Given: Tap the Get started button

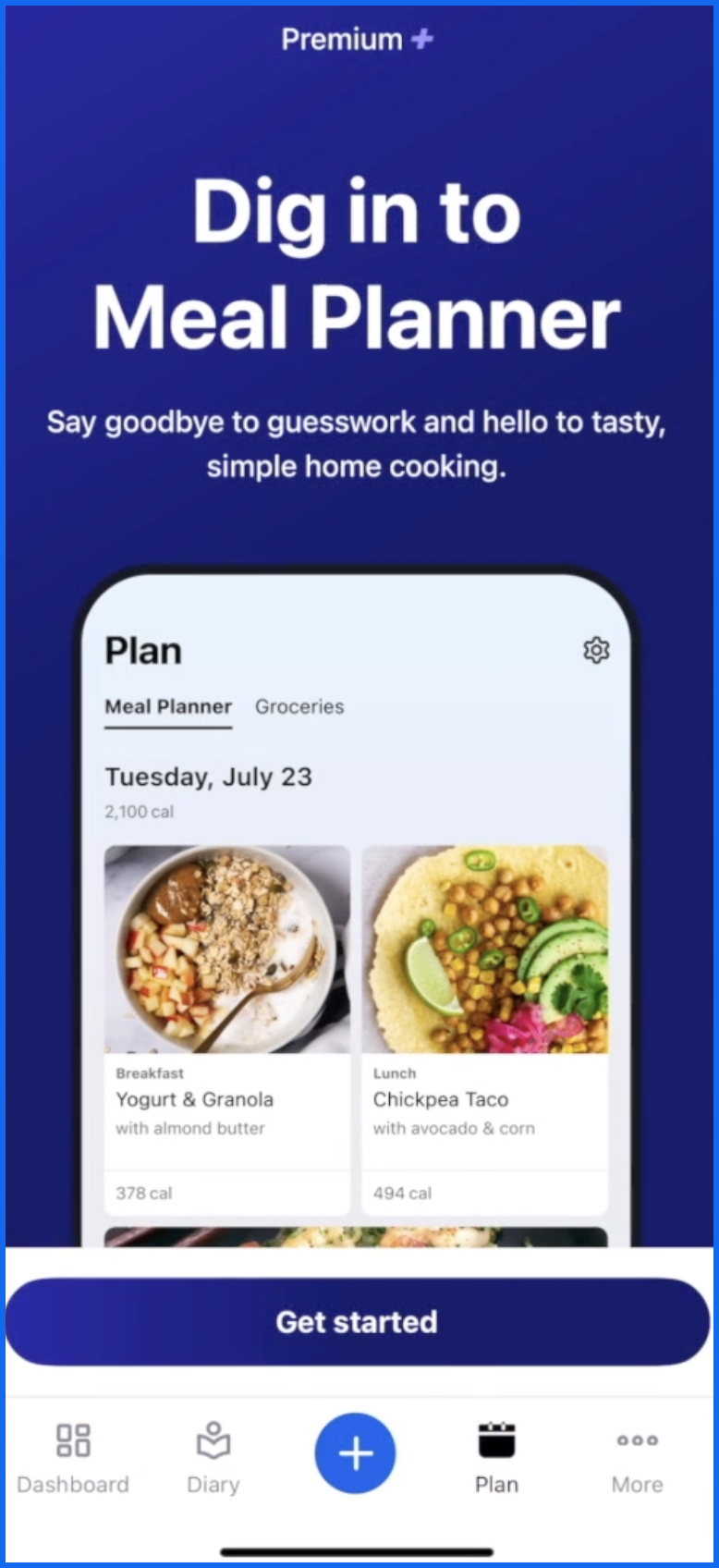Looking at the screenshot, I should [x=357, y=1321].
